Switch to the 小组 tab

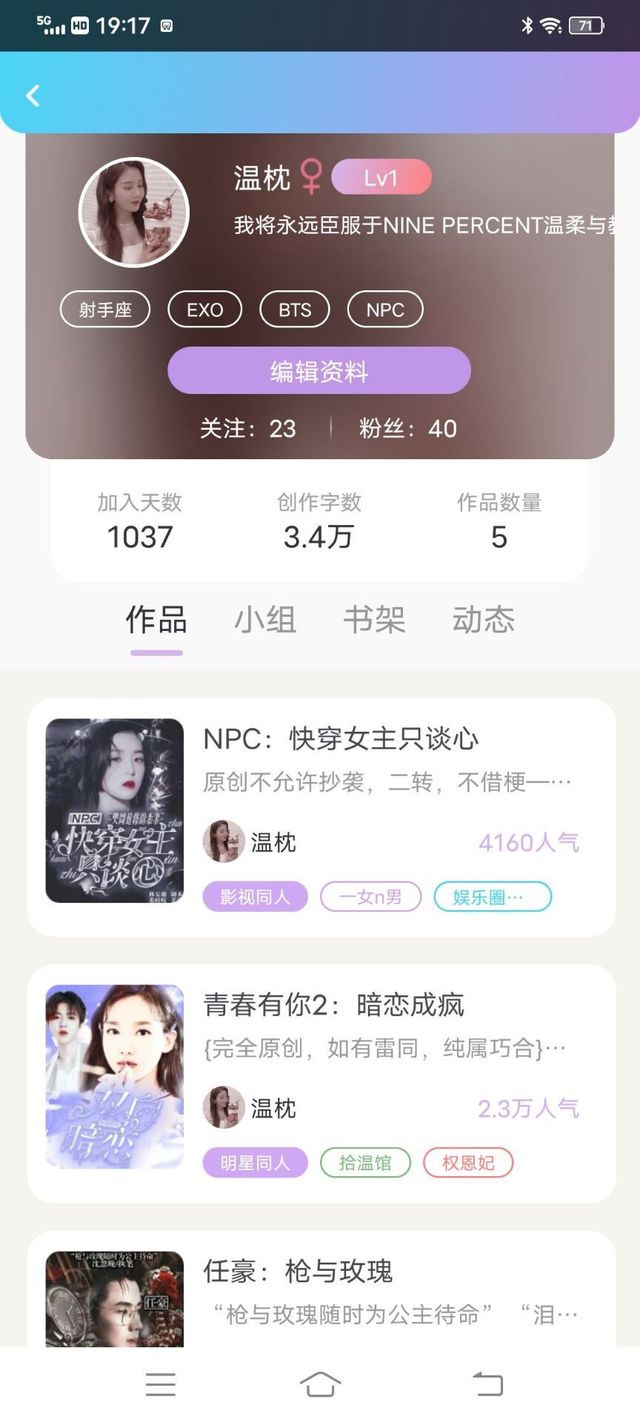[x=265, y=620]
